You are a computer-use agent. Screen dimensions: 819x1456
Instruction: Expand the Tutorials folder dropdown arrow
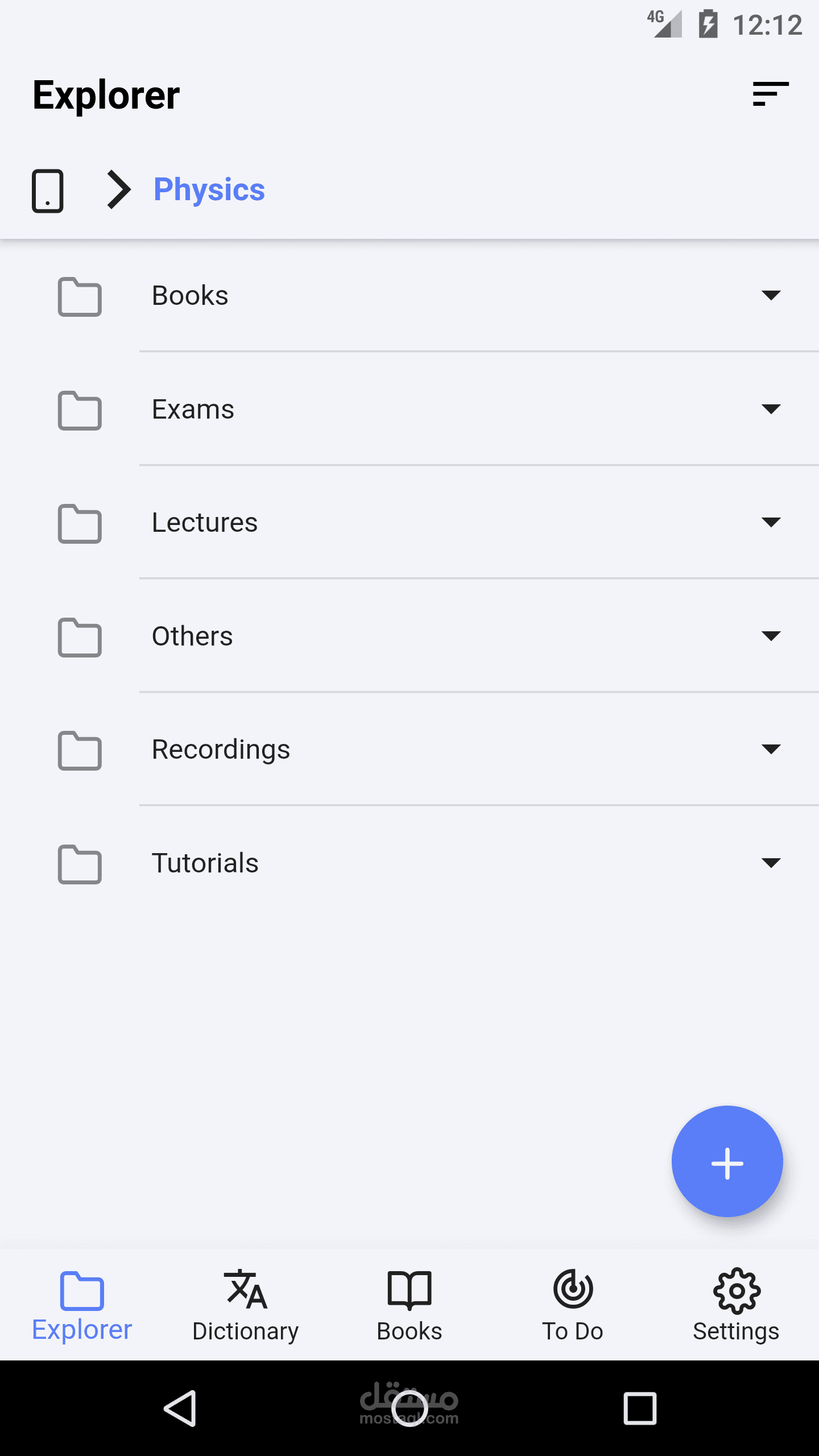click(x=771, y=863)
